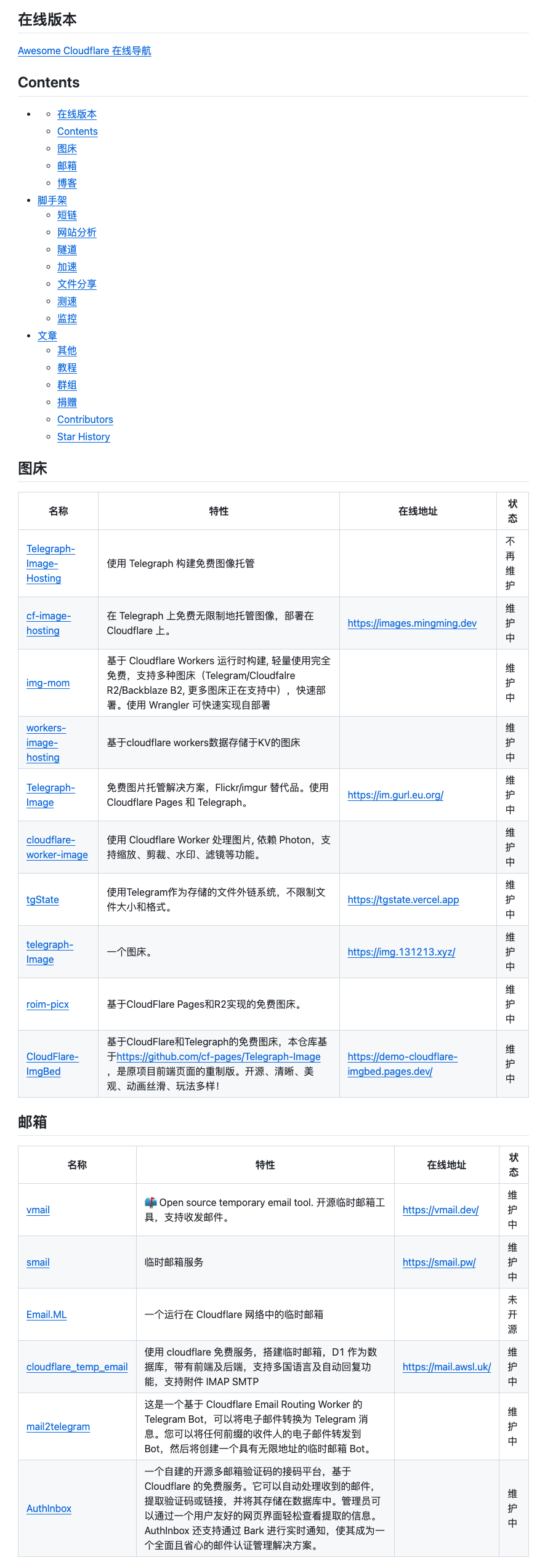Open the Awesome Cloudflare 在线导航 link
545x1568 pixels.
pyautogui.click(x=84, y=50)
